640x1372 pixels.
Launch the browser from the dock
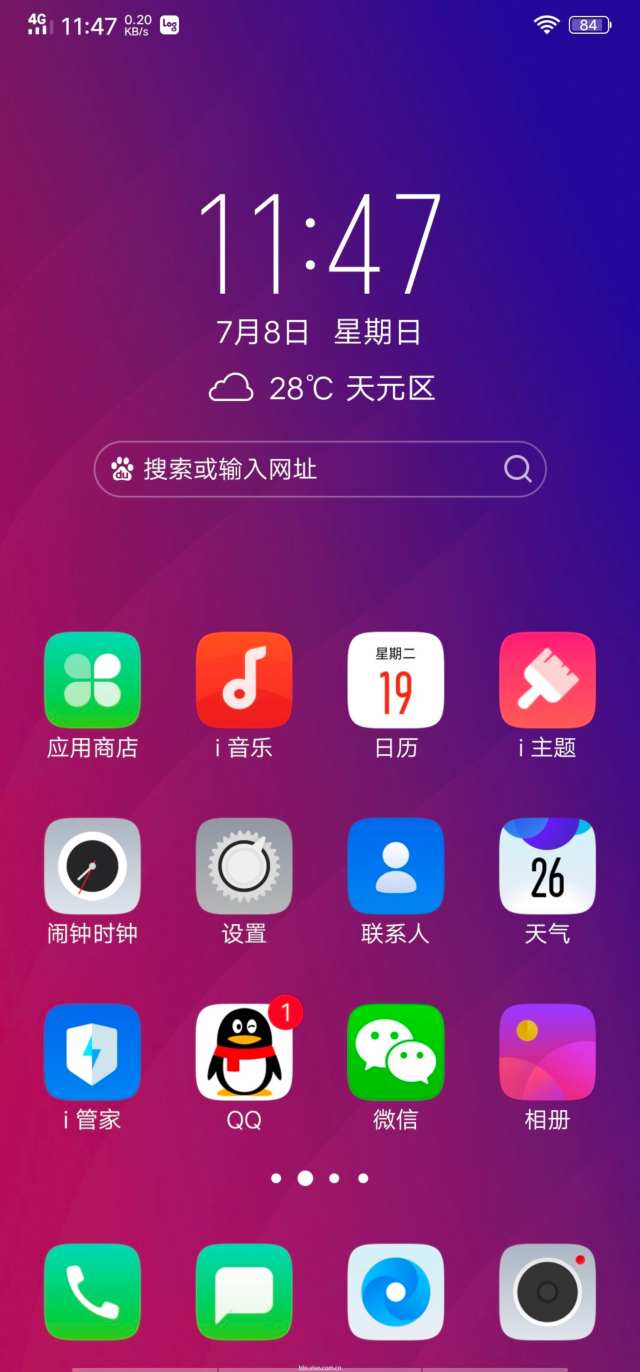tap(396, 1292)
